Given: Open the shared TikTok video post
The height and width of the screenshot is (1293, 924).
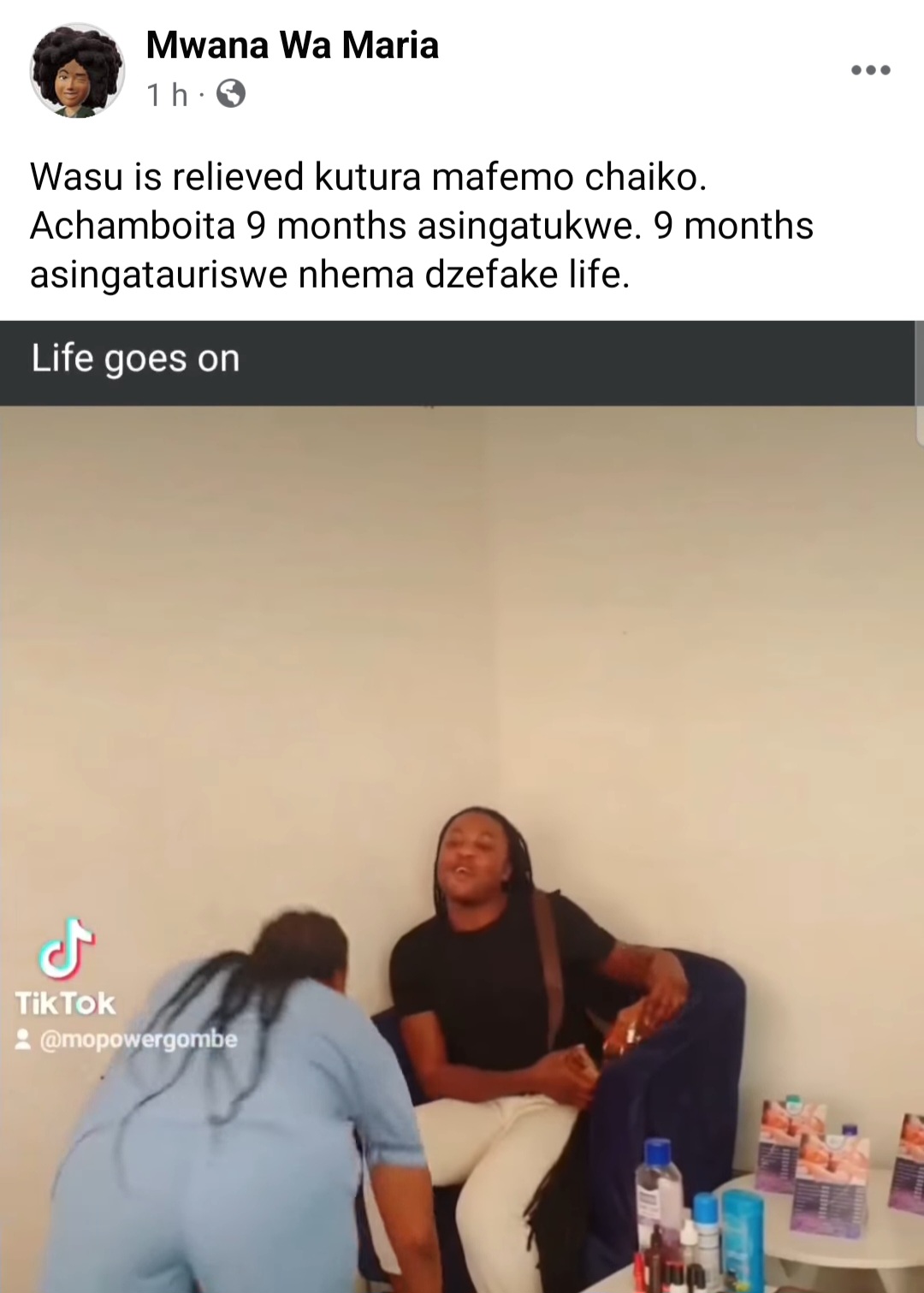Looking at the screenshot, I should [462, 847].
